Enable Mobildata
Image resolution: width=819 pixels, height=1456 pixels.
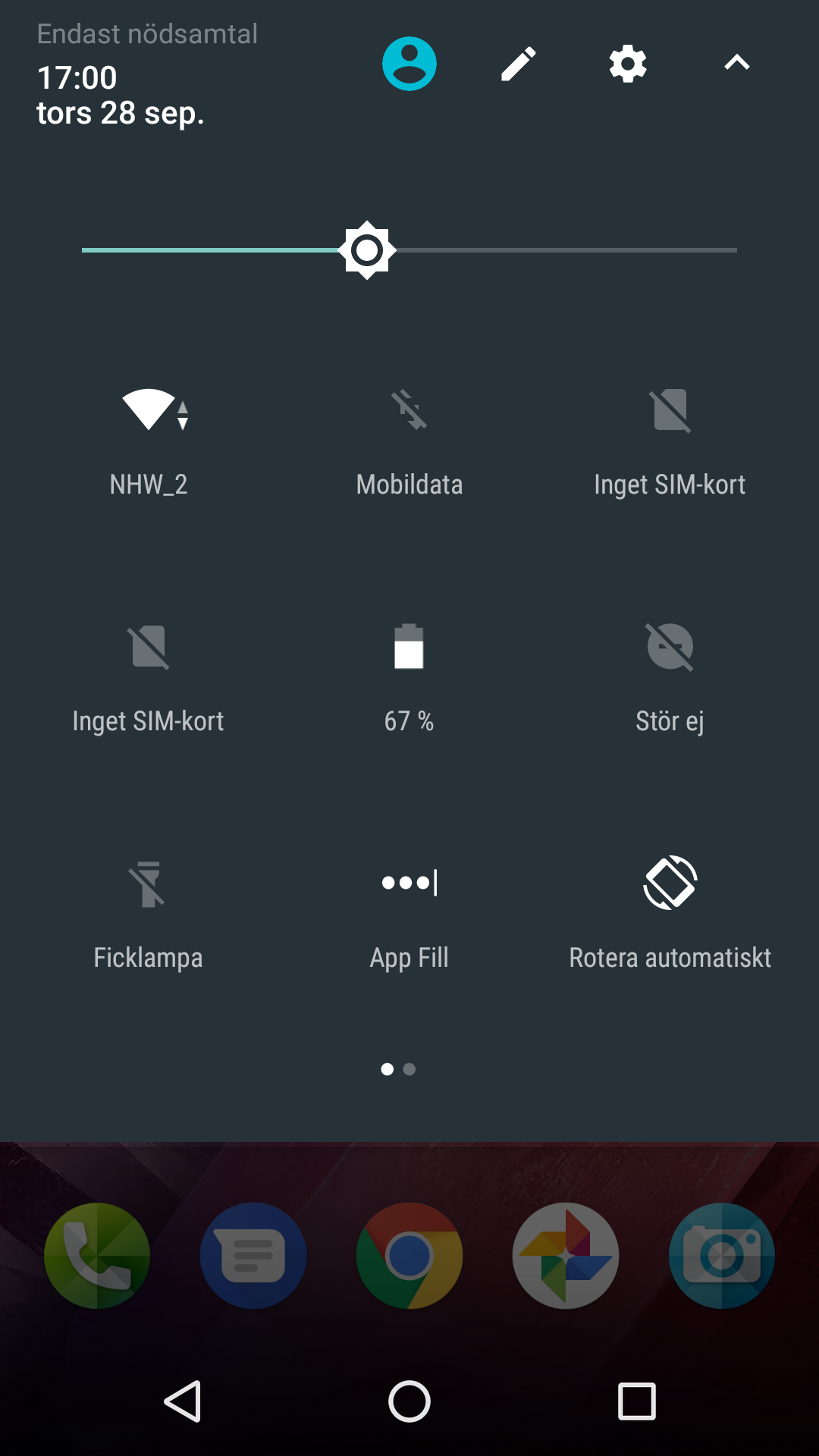409,410
